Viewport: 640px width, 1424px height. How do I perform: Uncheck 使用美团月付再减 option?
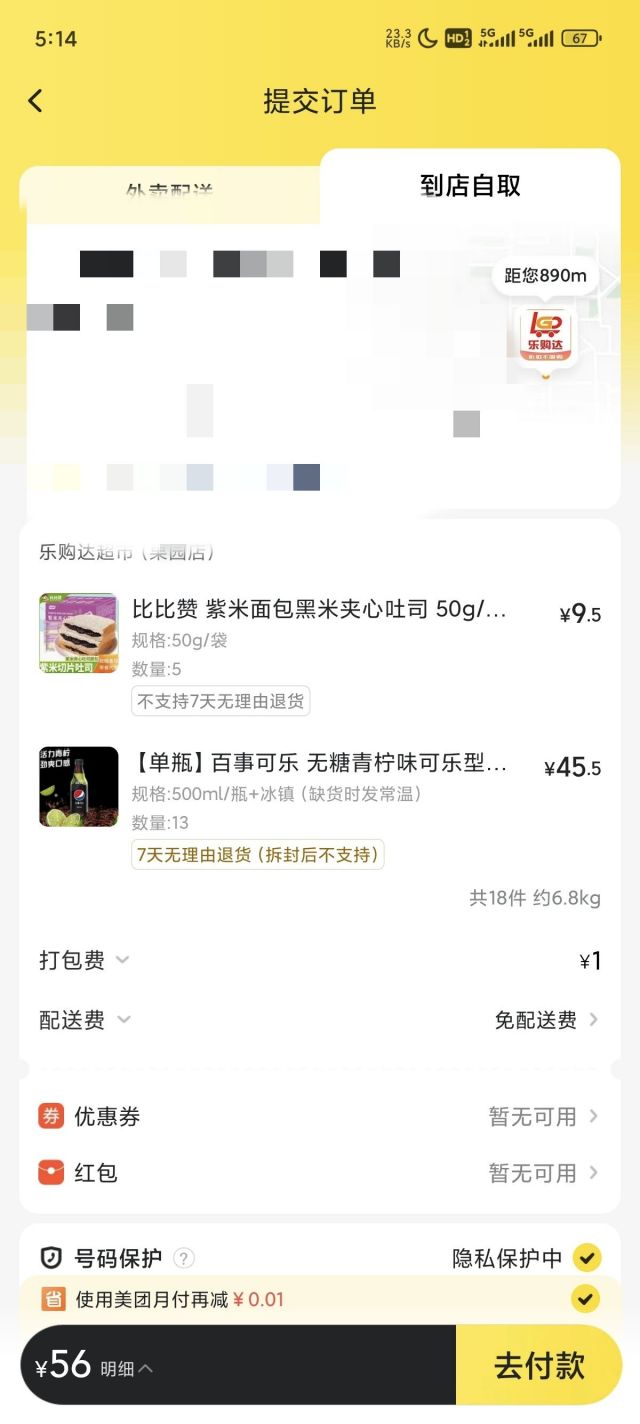click(x=584, y=1299)
